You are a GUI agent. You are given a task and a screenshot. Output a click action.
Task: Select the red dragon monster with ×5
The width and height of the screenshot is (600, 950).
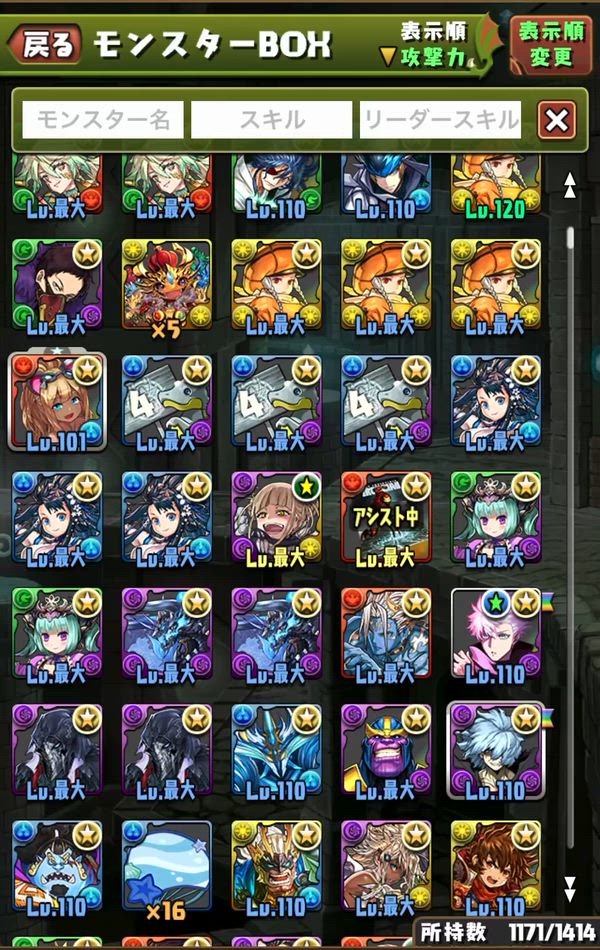click(167, 284)
